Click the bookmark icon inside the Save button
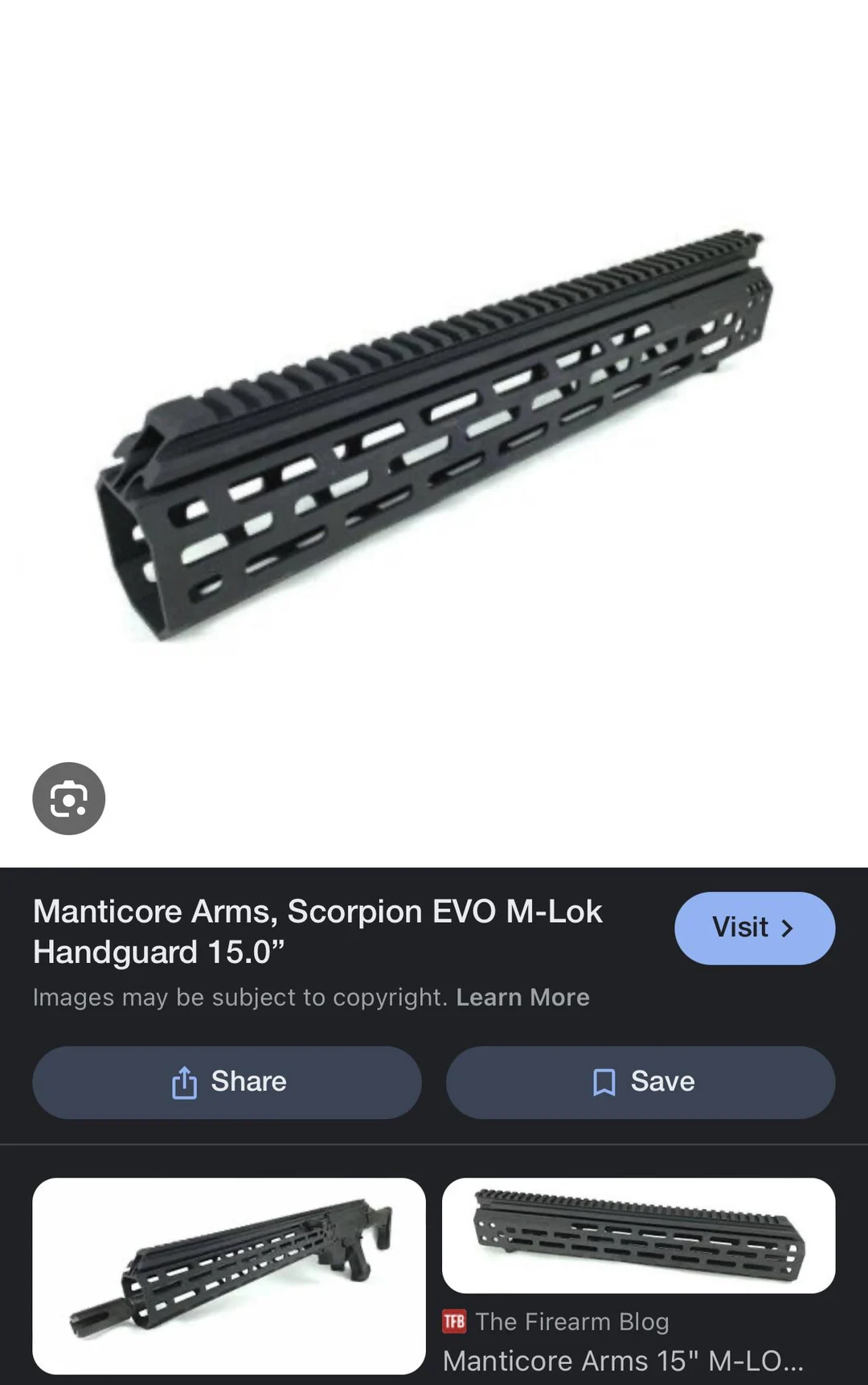868x1385 pixels. pyautogui.click(x=604, y=1082)
